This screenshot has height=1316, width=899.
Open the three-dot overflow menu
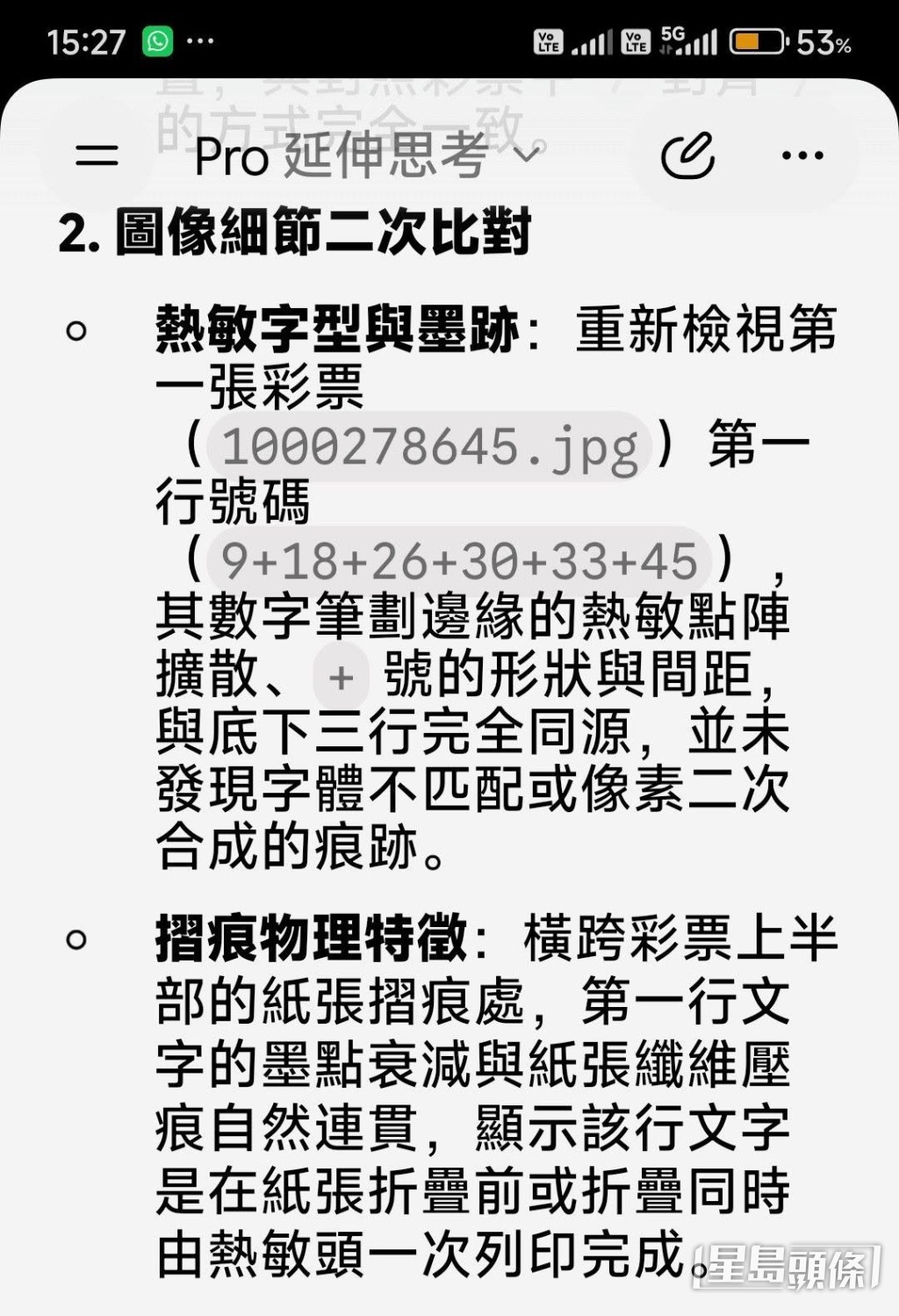(802, 156)
